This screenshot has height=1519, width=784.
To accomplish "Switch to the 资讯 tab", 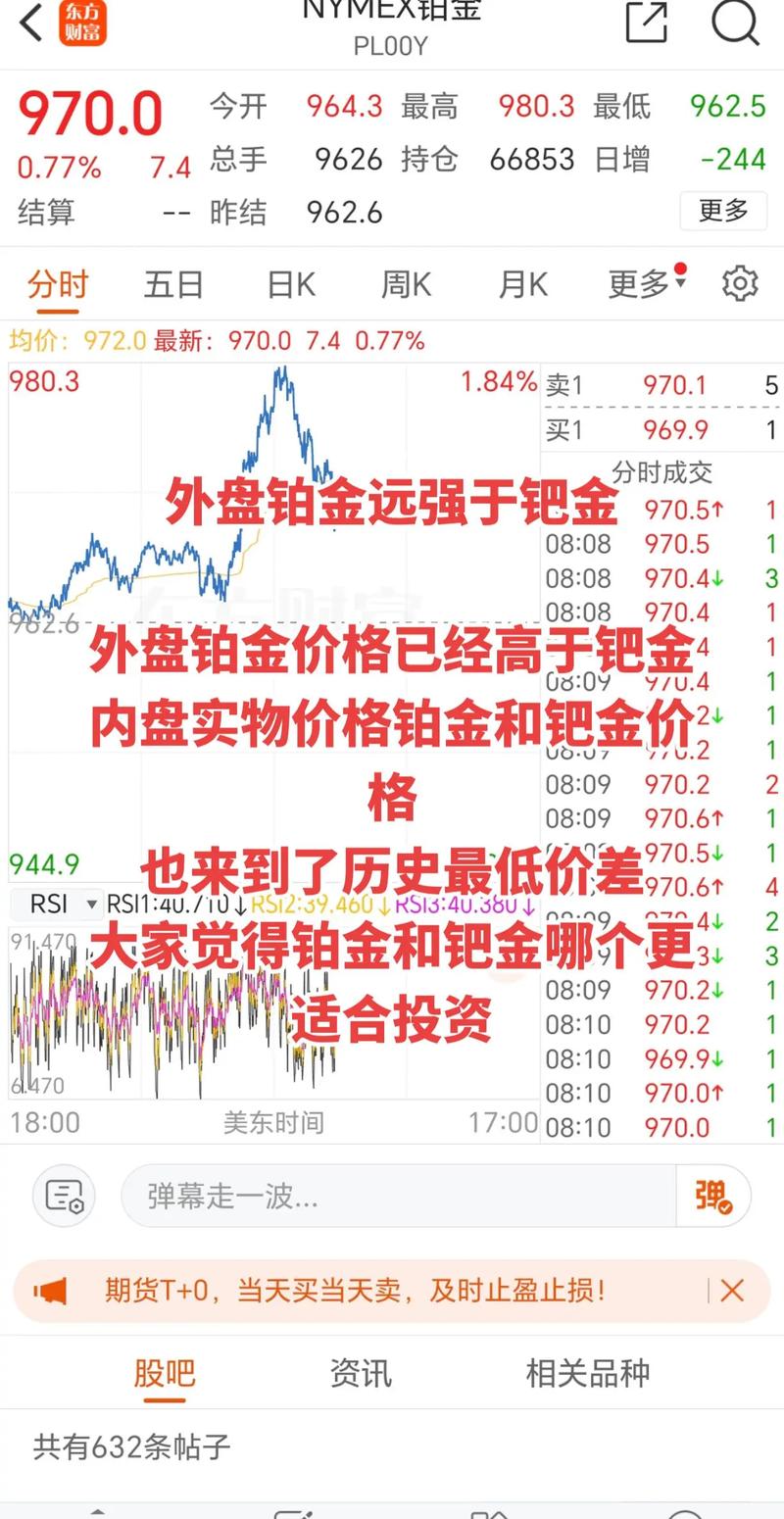I will (361, 1373).
